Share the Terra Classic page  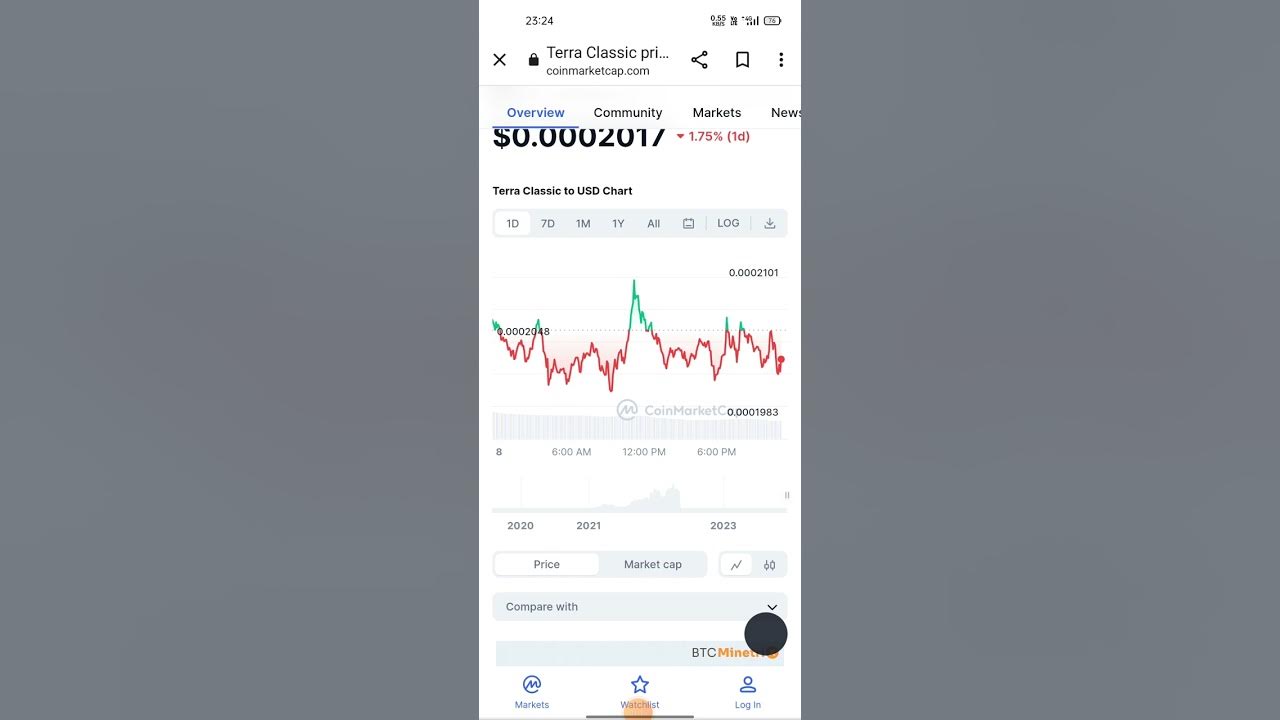pyautogui.click(x=699, y=60)
